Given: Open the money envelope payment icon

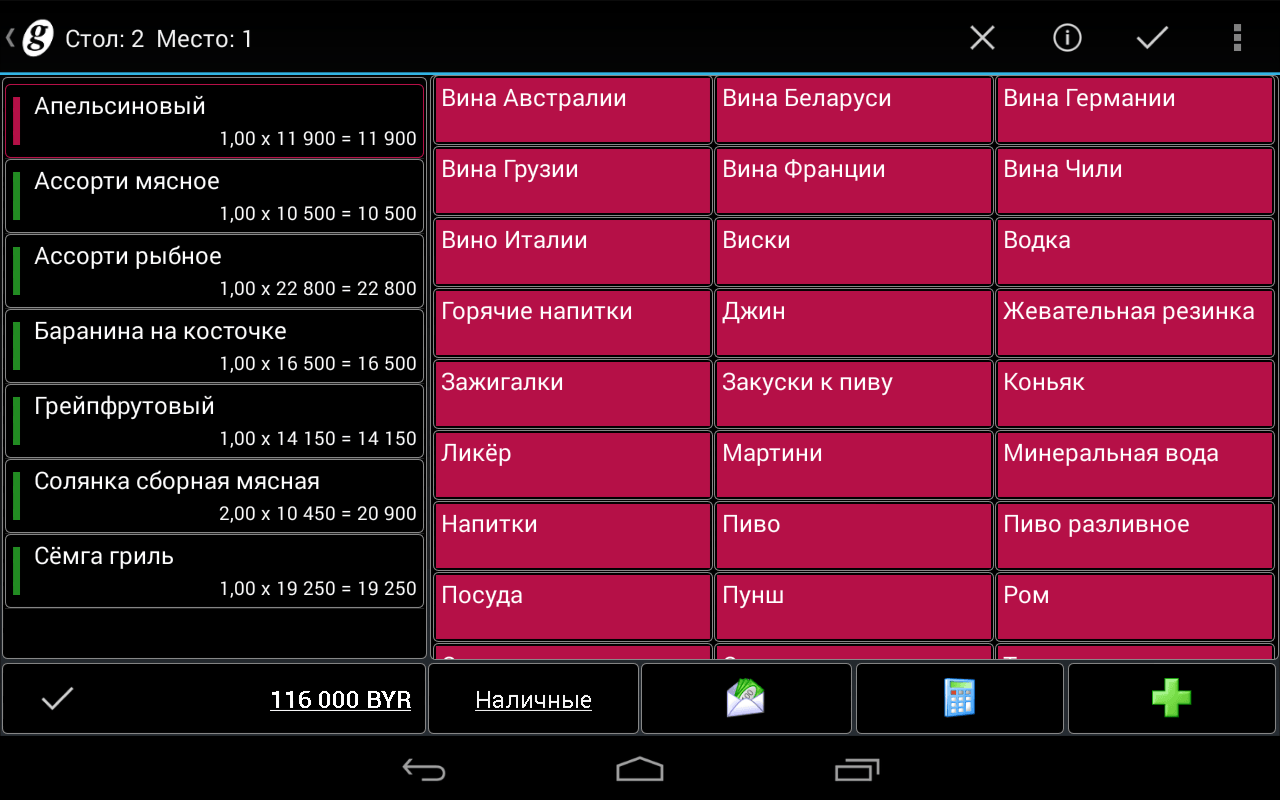Looking at the screenshot, I should tap(745, 698).
